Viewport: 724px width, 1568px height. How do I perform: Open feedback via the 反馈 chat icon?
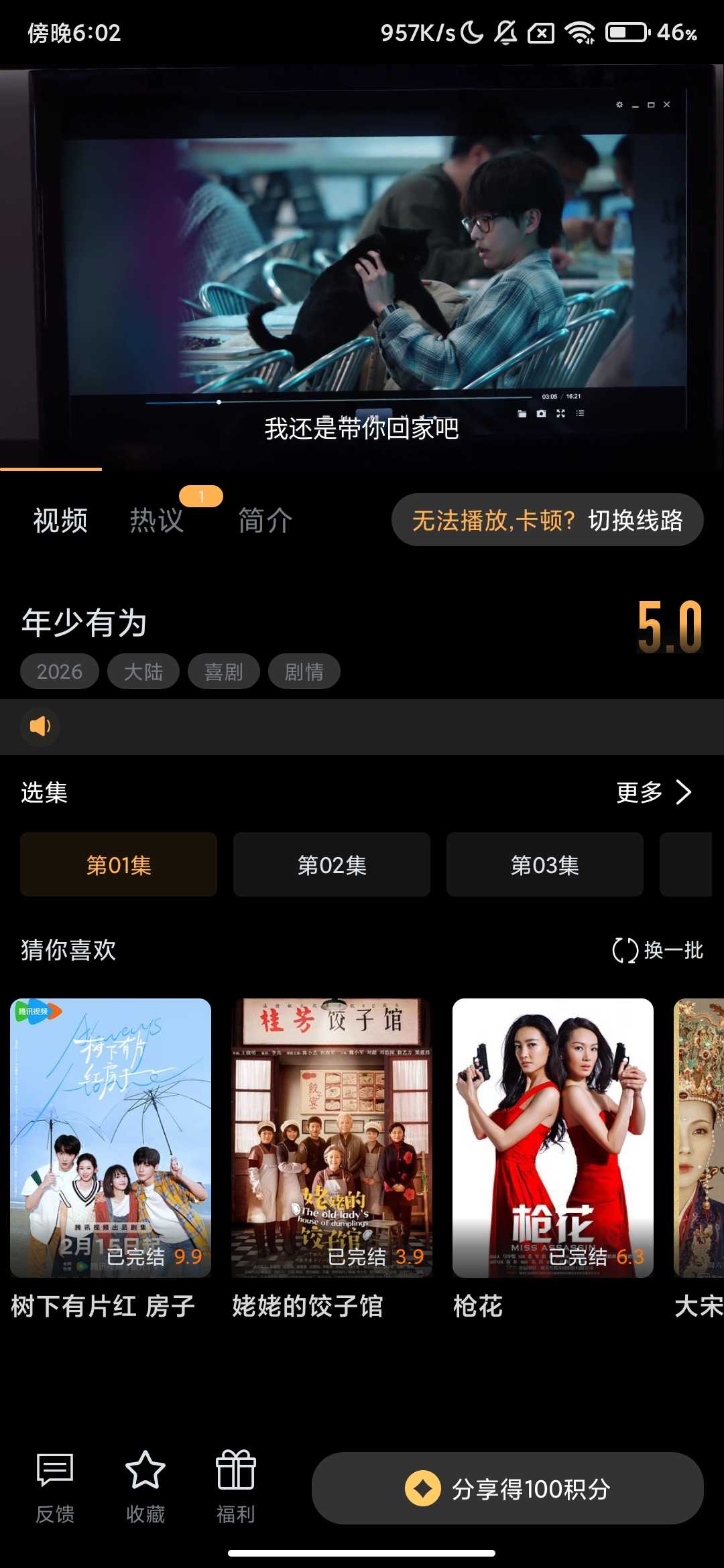click(54, 1484)
